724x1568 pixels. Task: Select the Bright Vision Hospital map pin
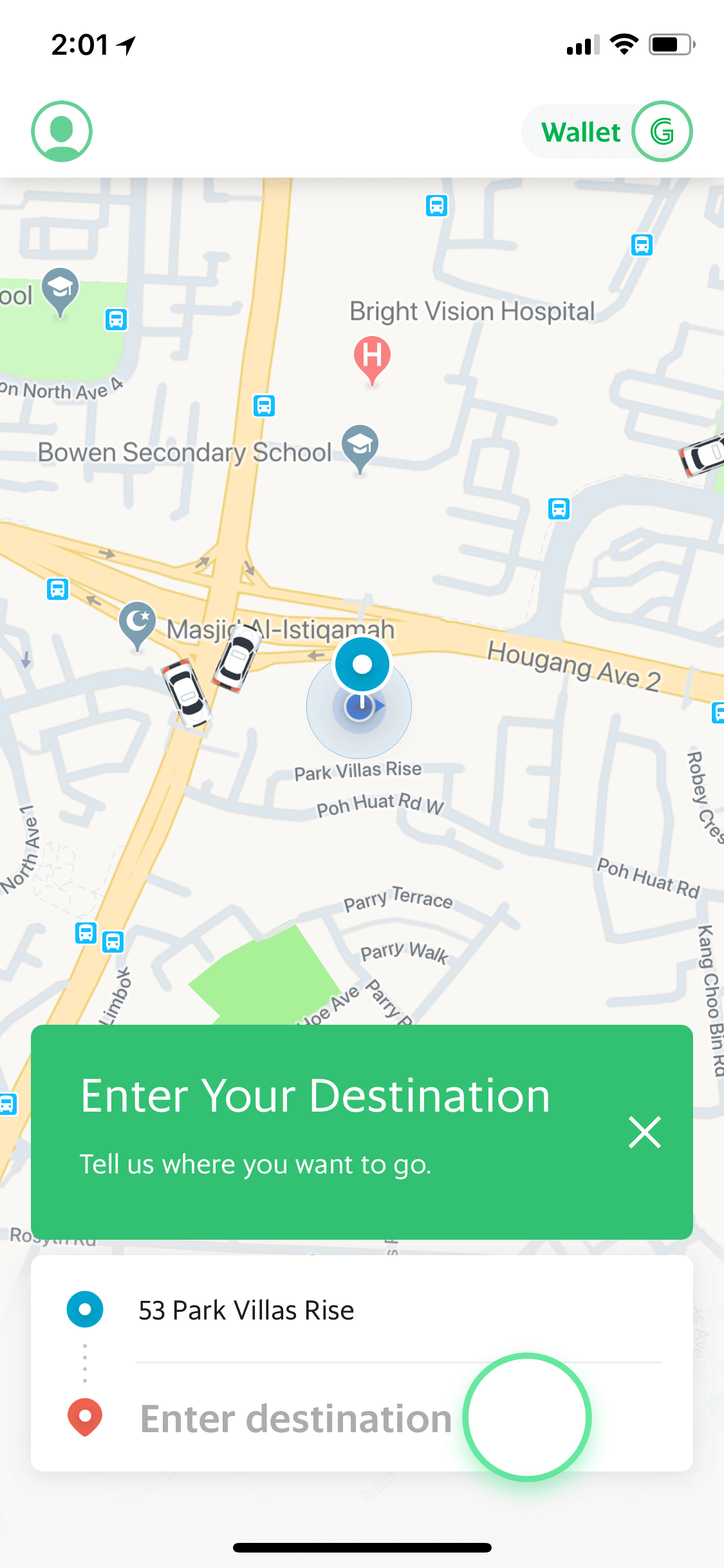[372, 360]
